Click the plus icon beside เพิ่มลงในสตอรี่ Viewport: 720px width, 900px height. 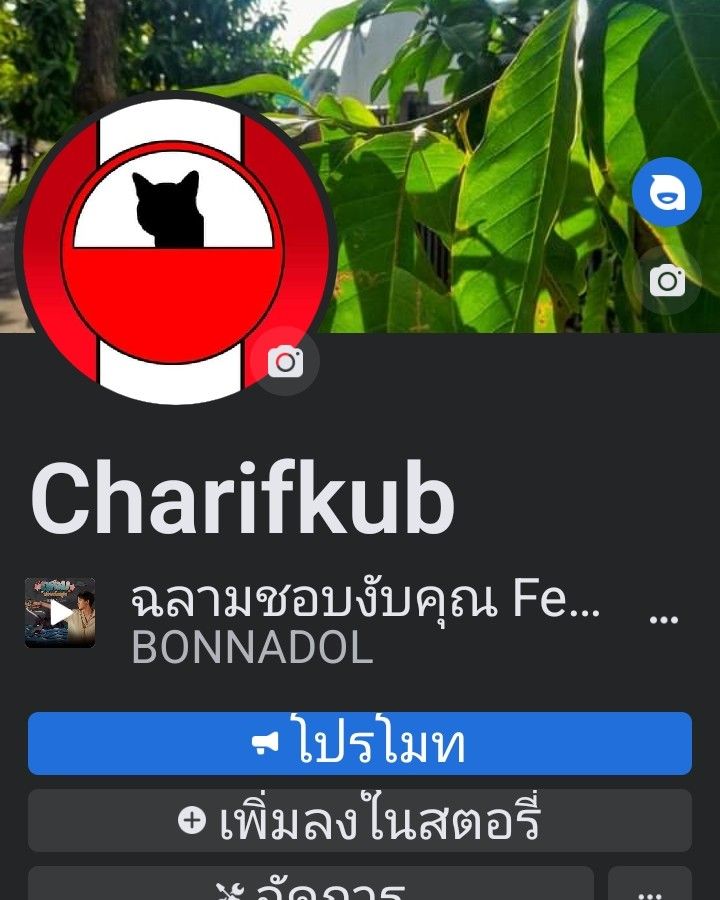click(191, 818)
